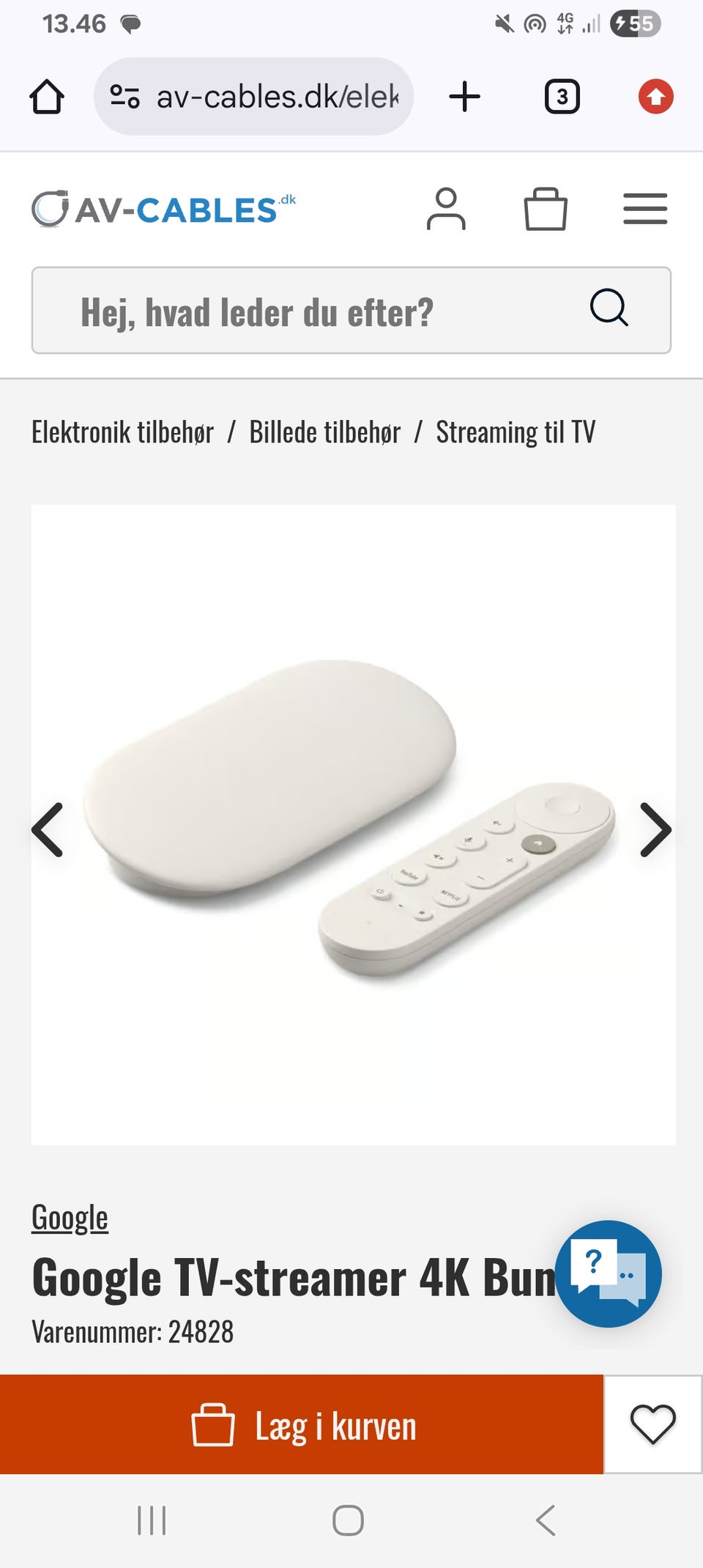
Task: Open the hamburger menu
Action: click(645, 209)
